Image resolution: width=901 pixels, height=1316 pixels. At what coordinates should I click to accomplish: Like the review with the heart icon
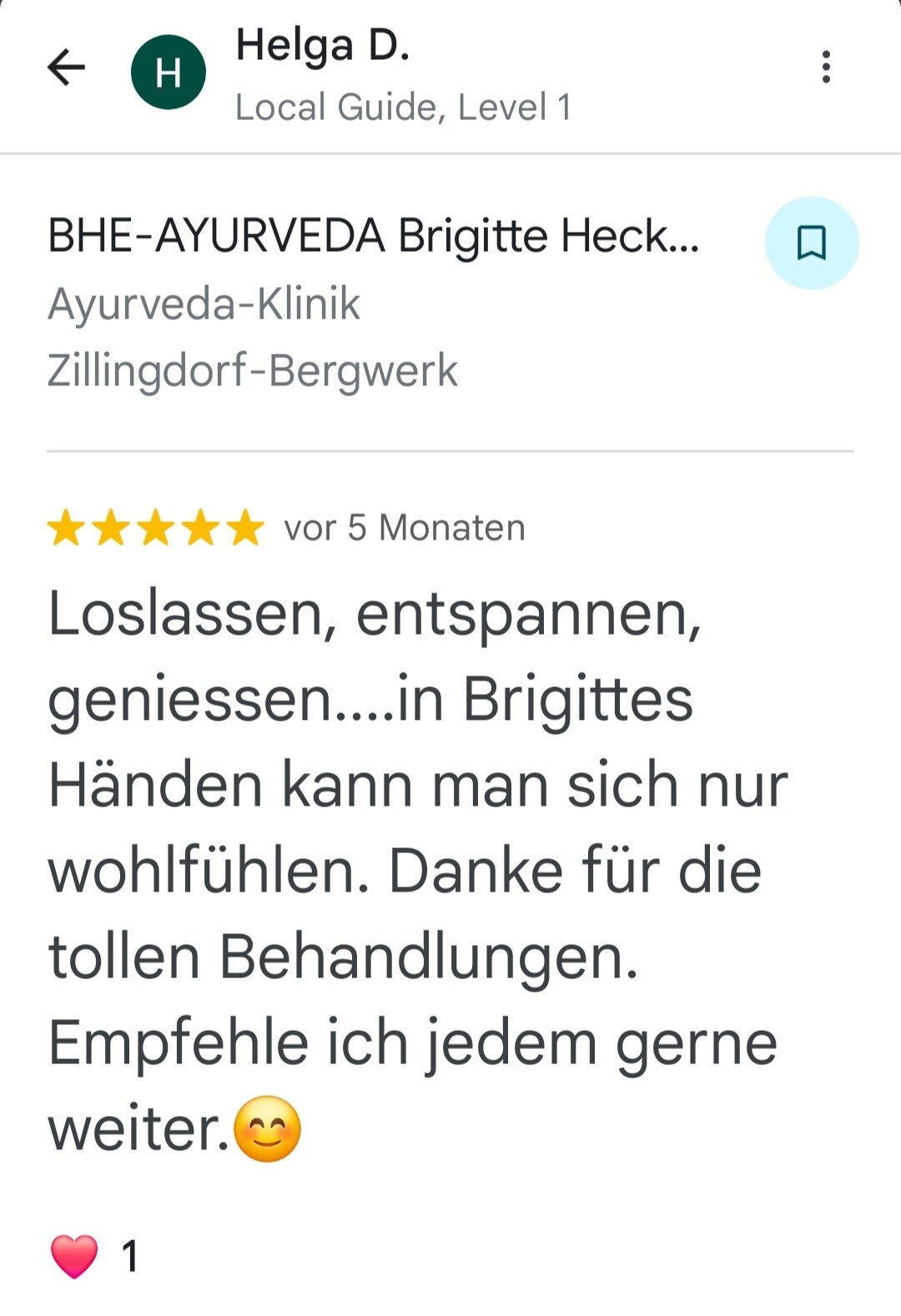tap(74, 1256)
